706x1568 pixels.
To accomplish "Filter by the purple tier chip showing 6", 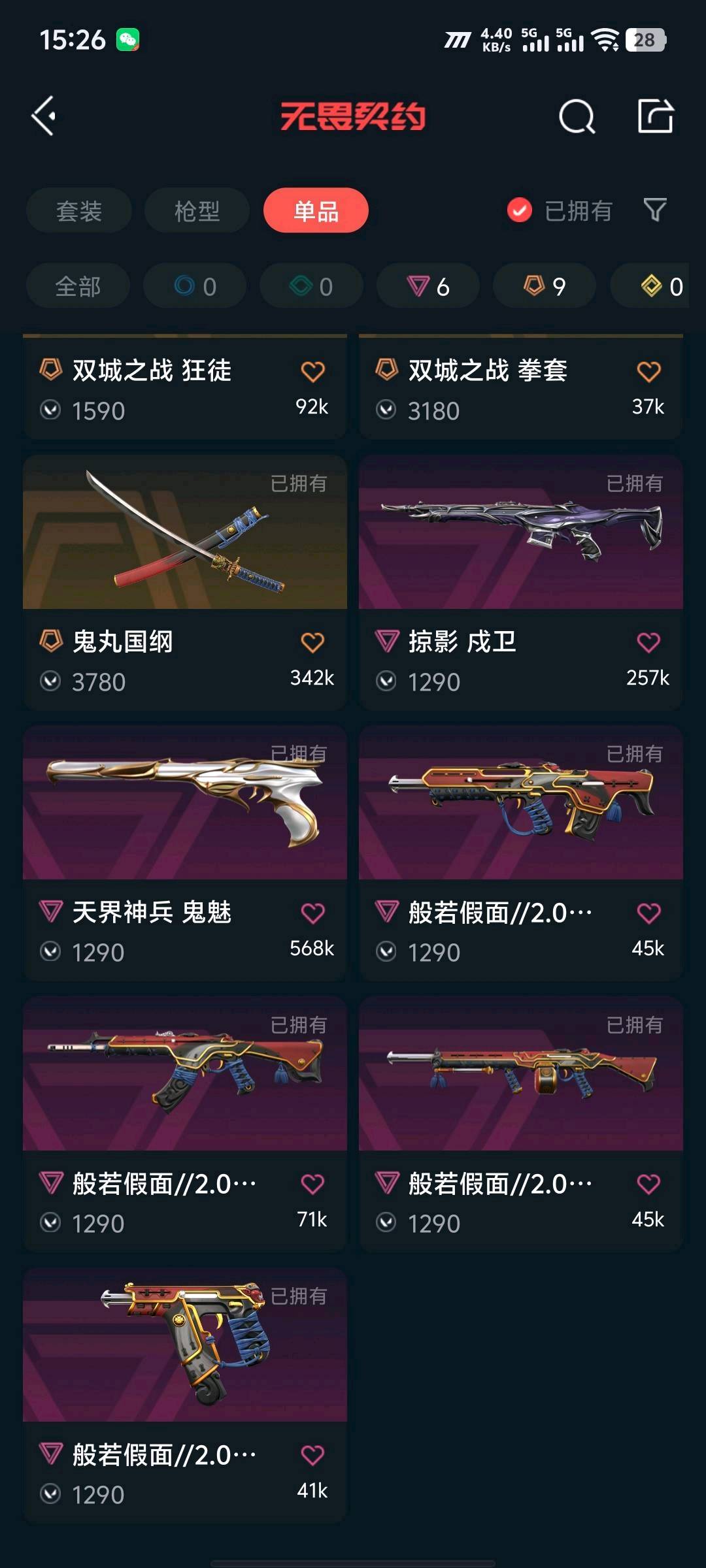I will coord(428,286).
